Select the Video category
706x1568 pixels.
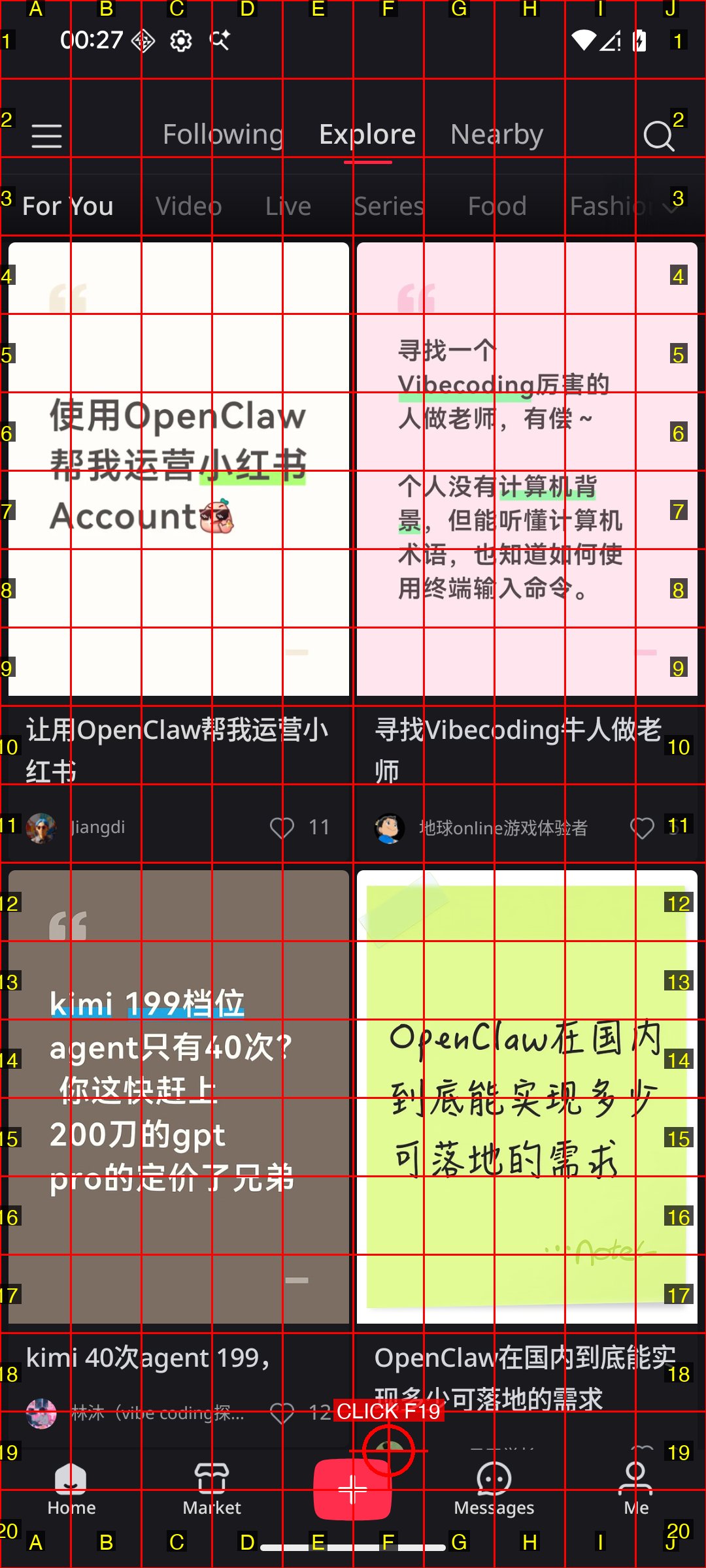pos(189,206)
